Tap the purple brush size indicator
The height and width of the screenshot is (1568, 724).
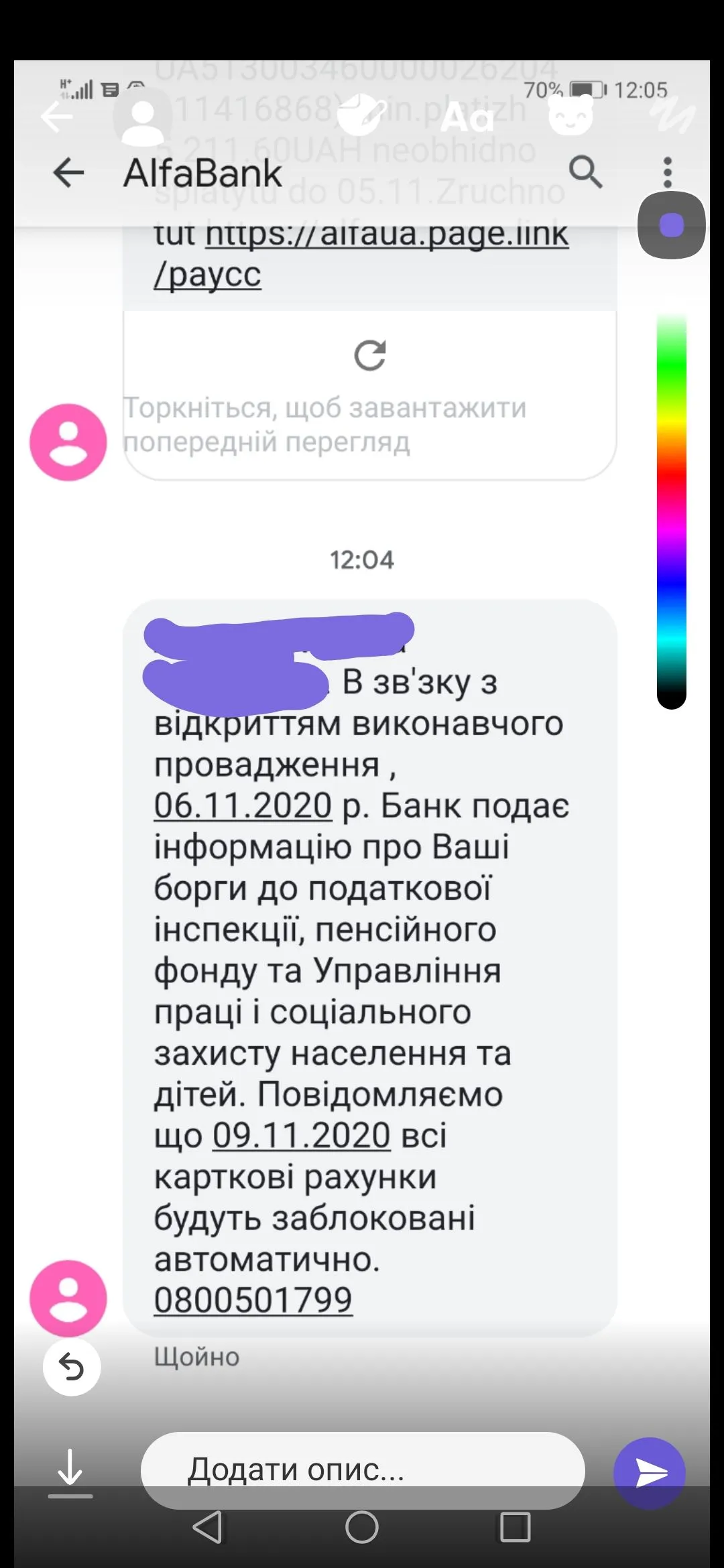(x=671, y=225)
